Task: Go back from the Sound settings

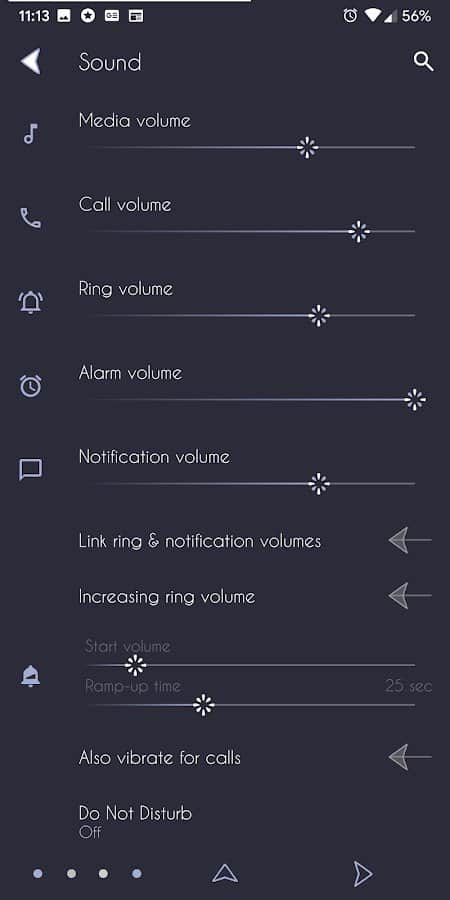Action: (x=31, y=61)
